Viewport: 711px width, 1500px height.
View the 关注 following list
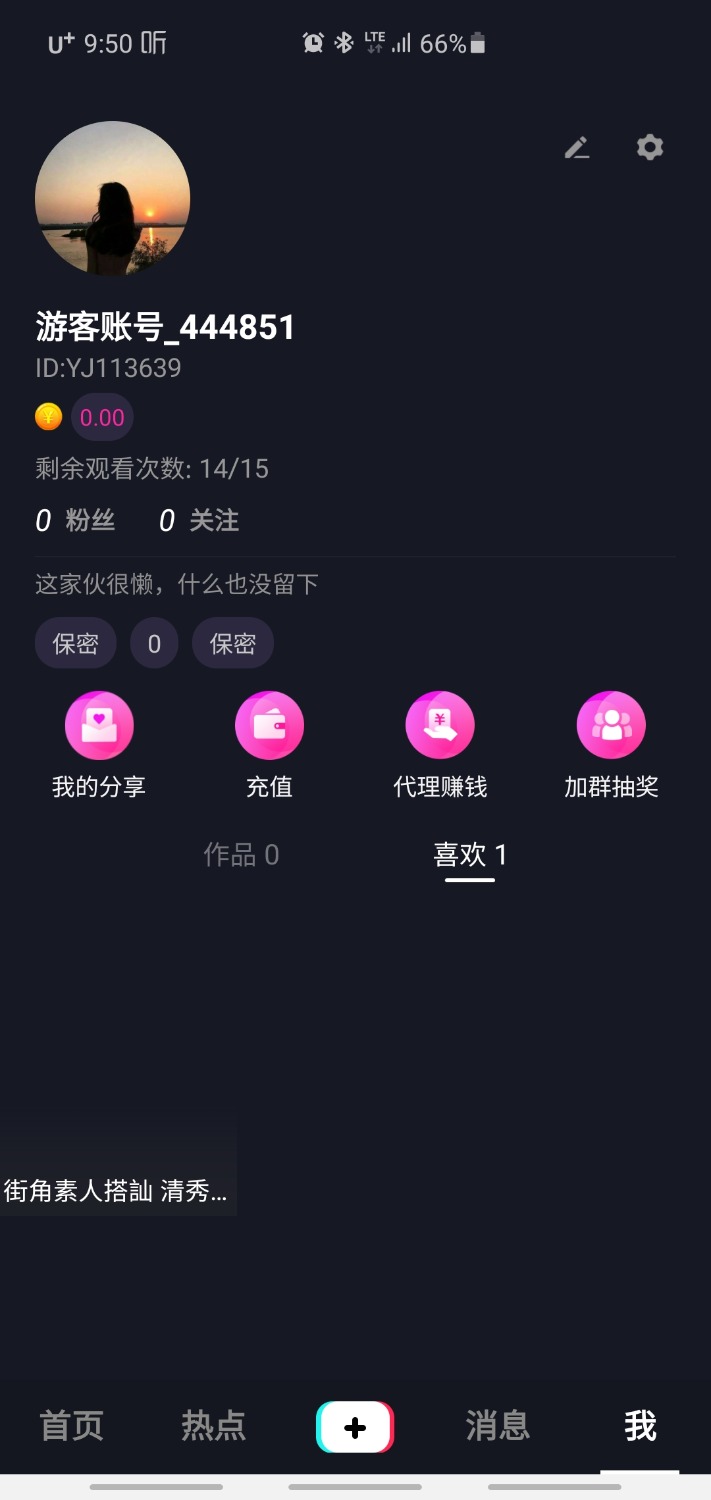[200, 521]
